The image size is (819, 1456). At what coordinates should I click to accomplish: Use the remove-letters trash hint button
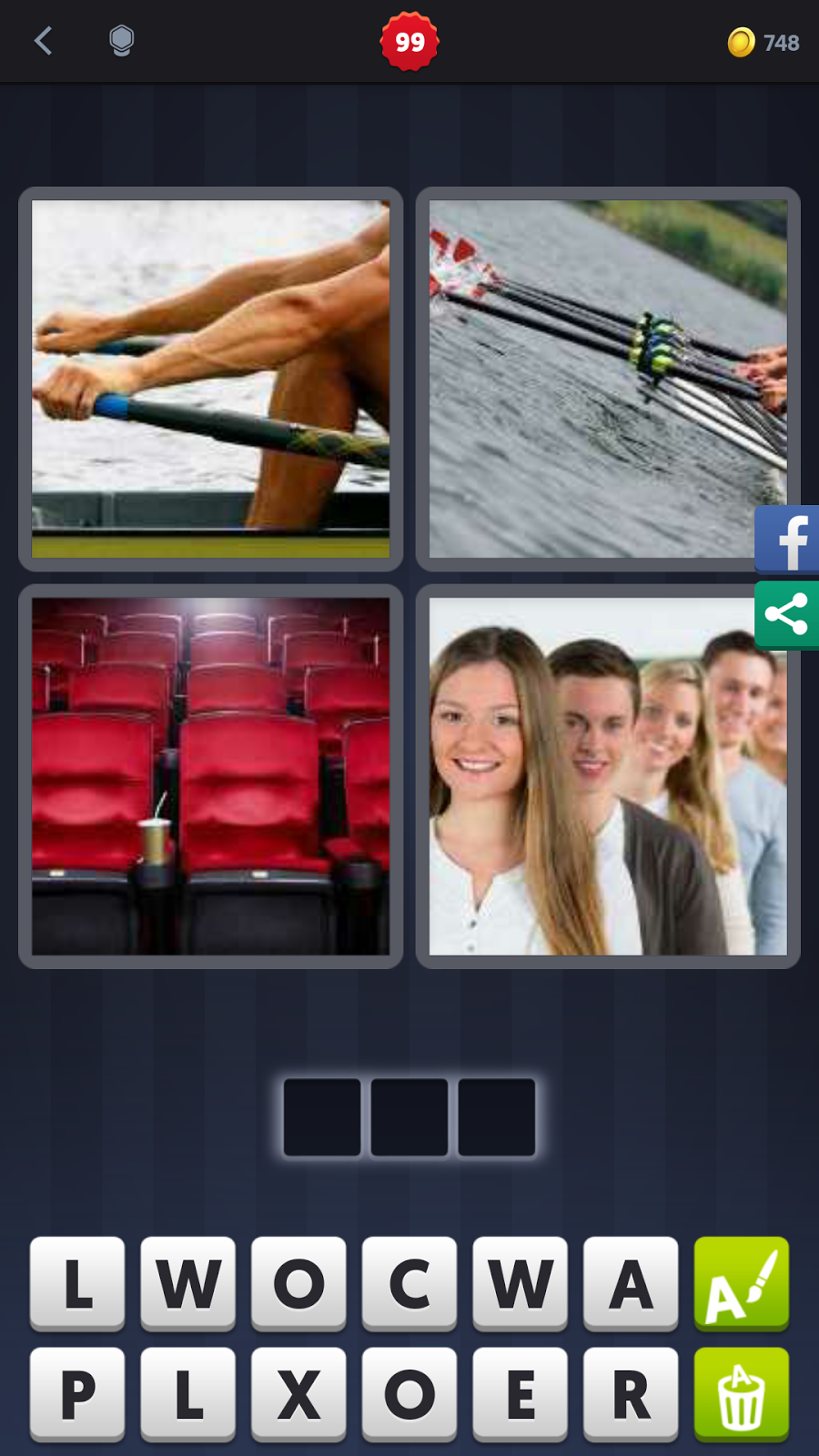click(x=742, y=1395)
